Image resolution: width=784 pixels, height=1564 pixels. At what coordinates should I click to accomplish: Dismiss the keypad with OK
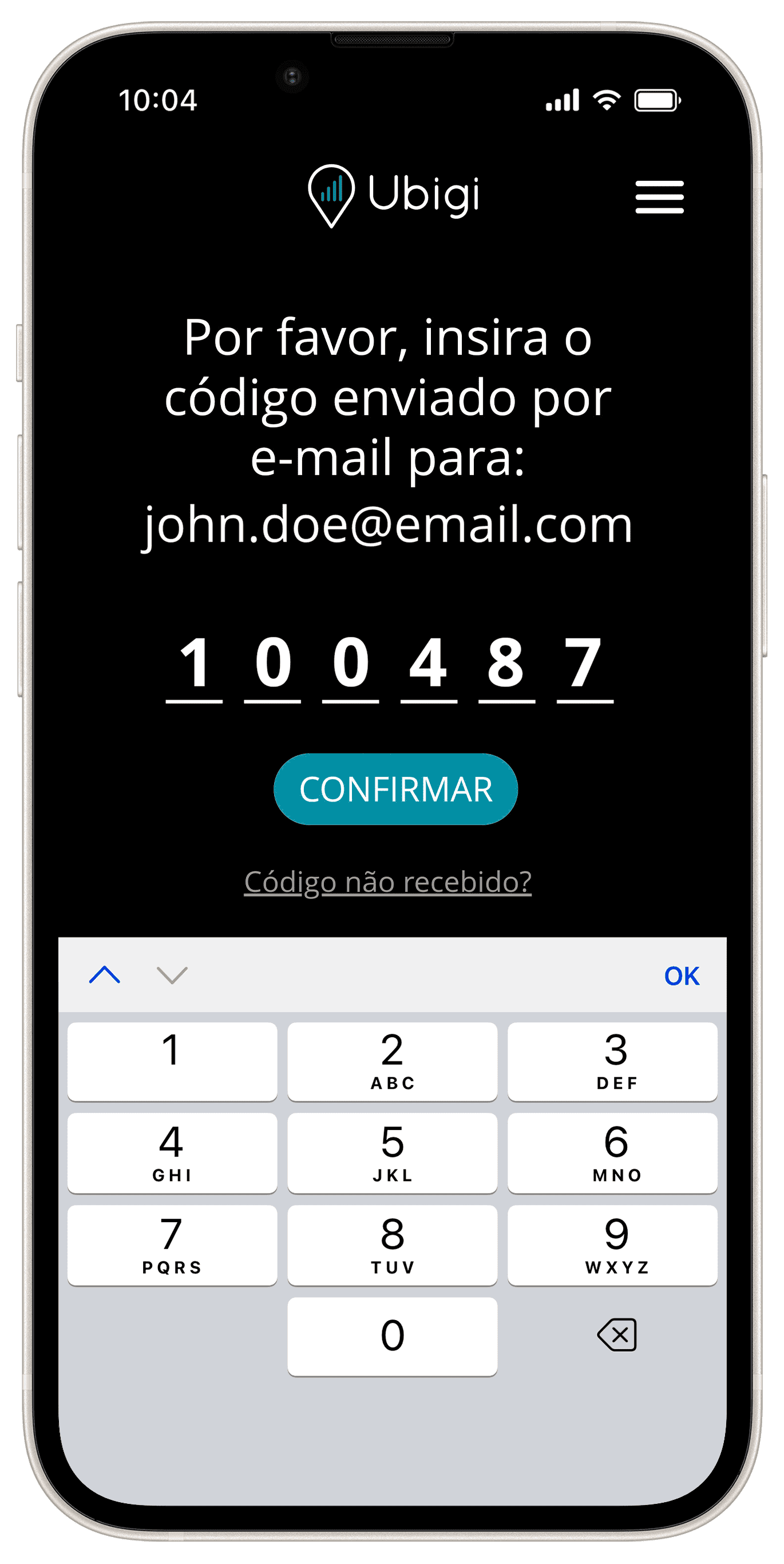click(x=682, y=976)
